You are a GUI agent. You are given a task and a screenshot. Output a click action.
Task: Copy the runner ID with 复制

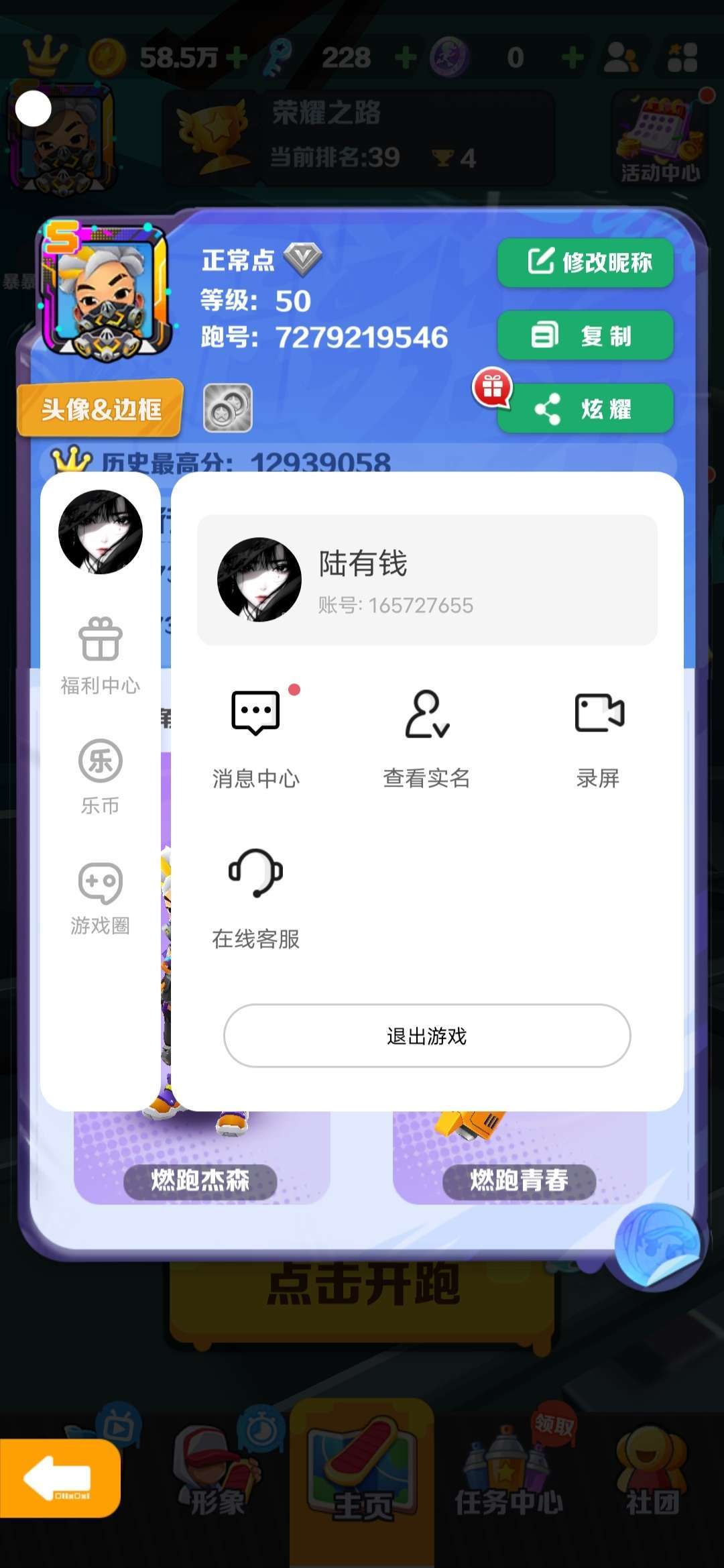(x=585, y=335)
